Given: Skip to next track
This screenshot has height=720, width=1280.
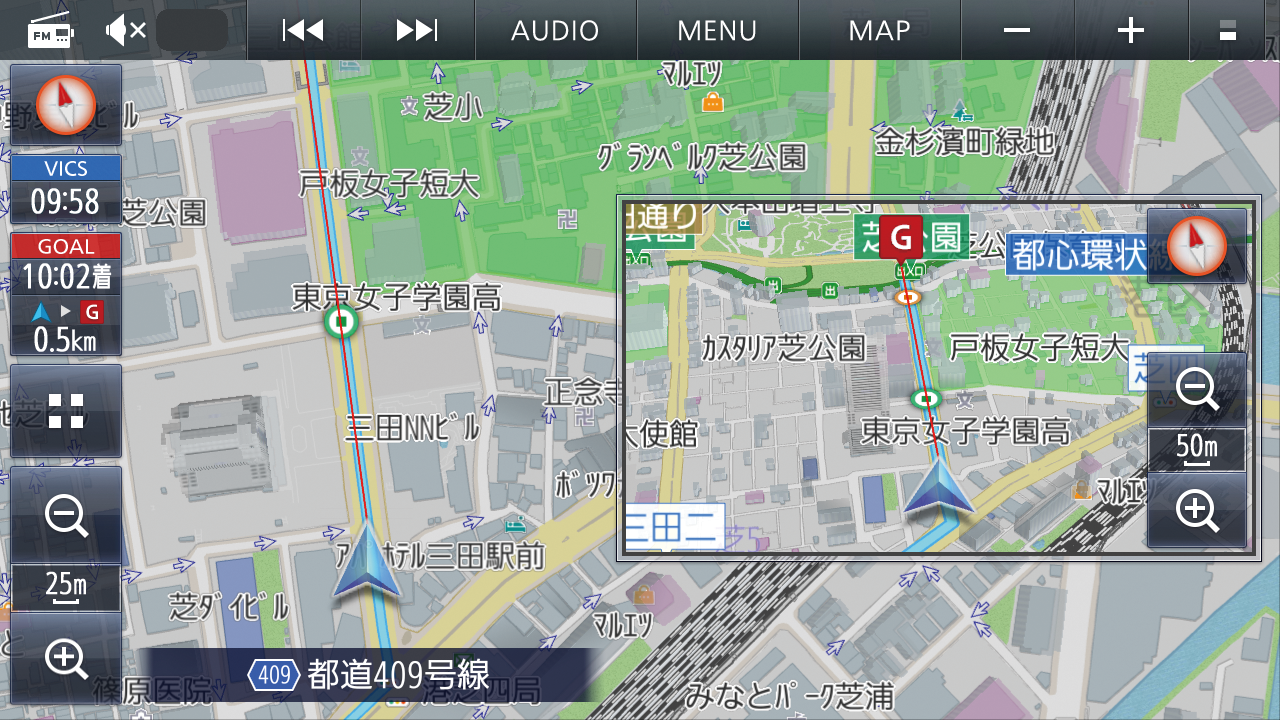Looking at the screenshot, I should (x=417, y=30).
